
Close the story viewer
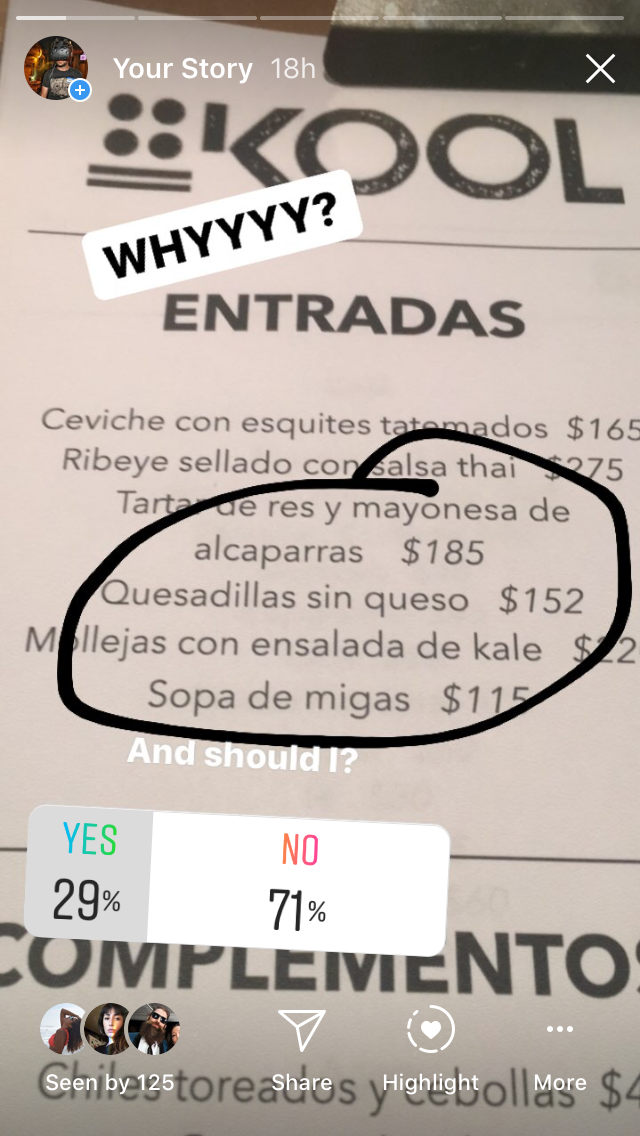[600, 69]
